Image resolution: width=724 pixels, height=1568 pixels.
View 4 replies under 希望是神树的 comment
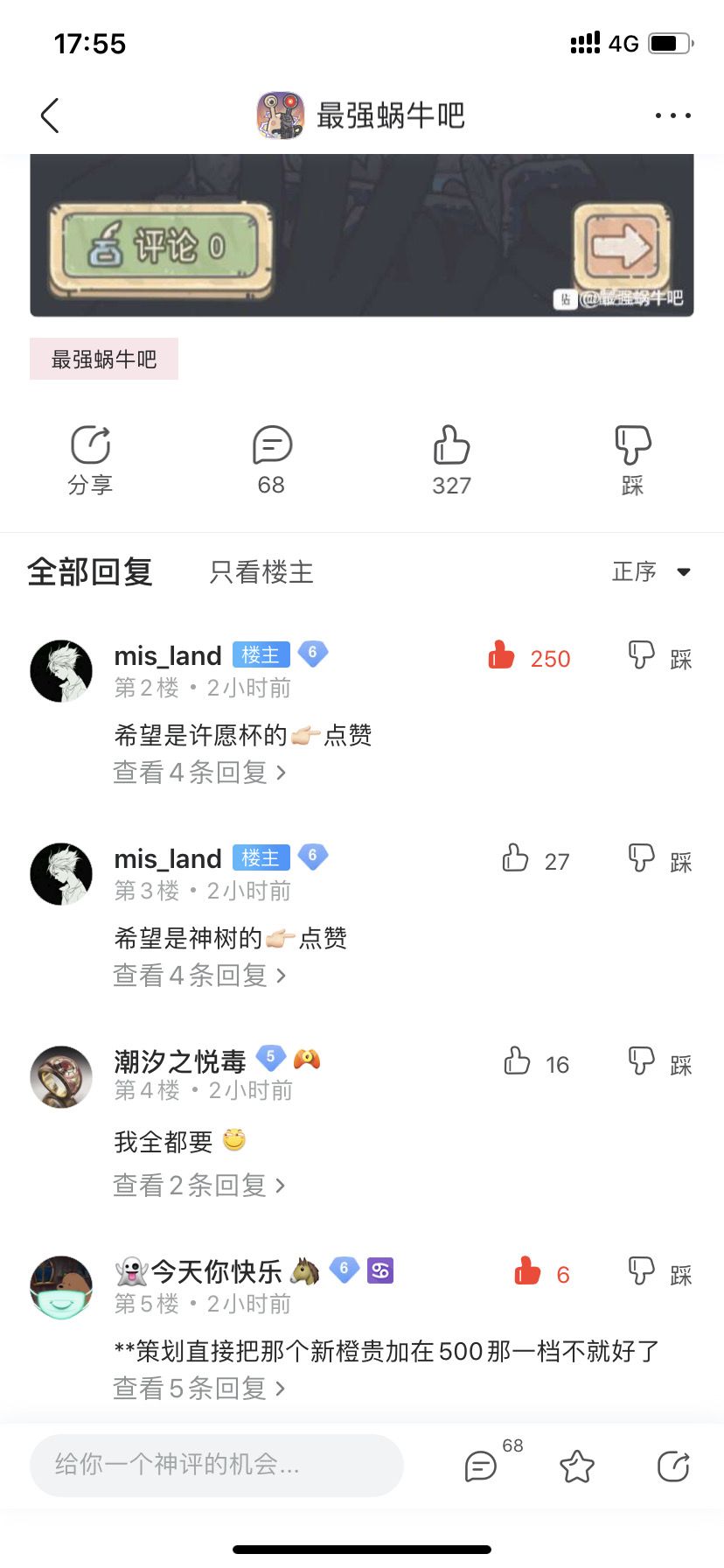pos(199,976)
